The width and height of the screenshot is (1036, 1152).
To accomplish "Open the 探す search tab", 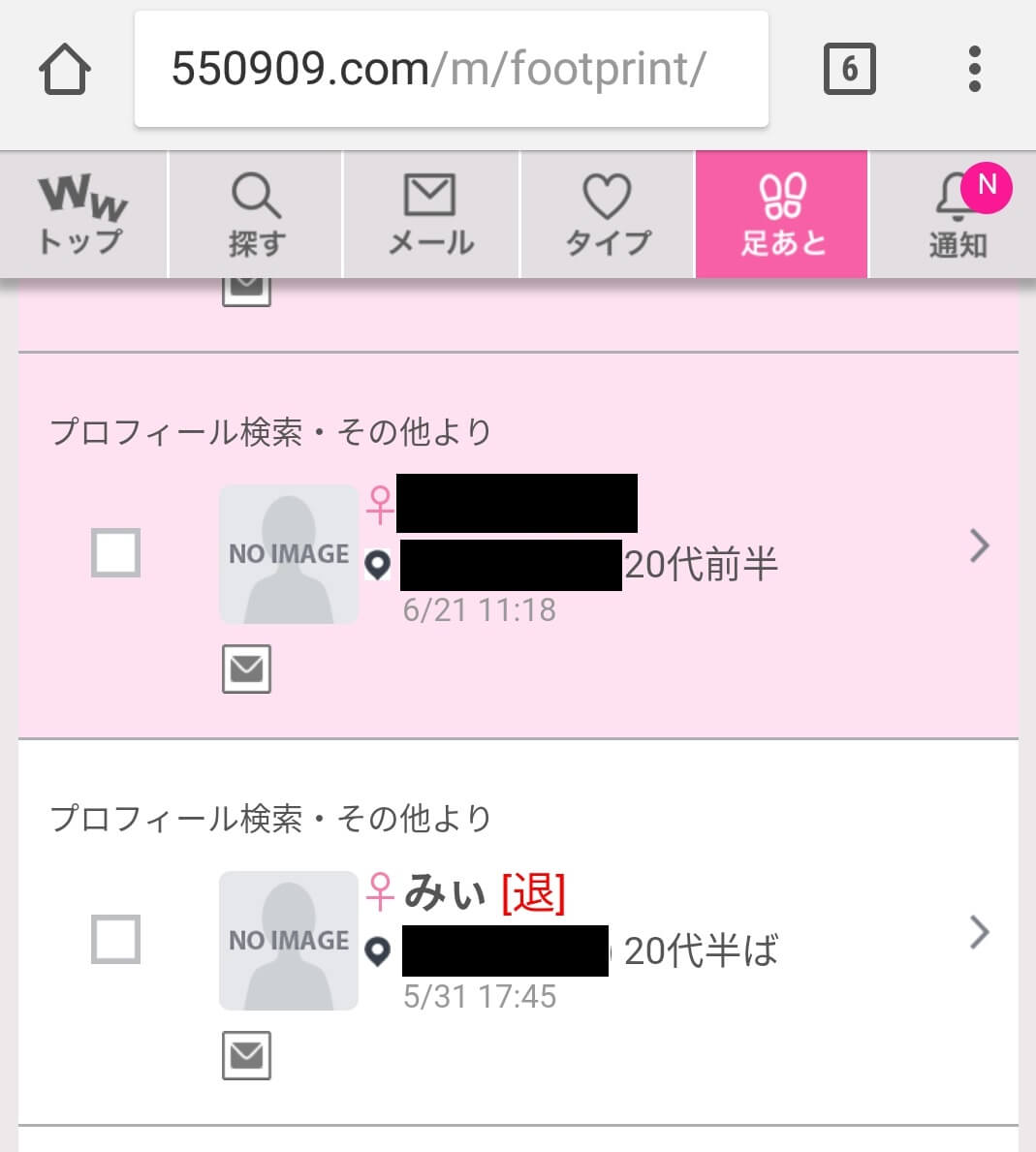I will point(256,215).
